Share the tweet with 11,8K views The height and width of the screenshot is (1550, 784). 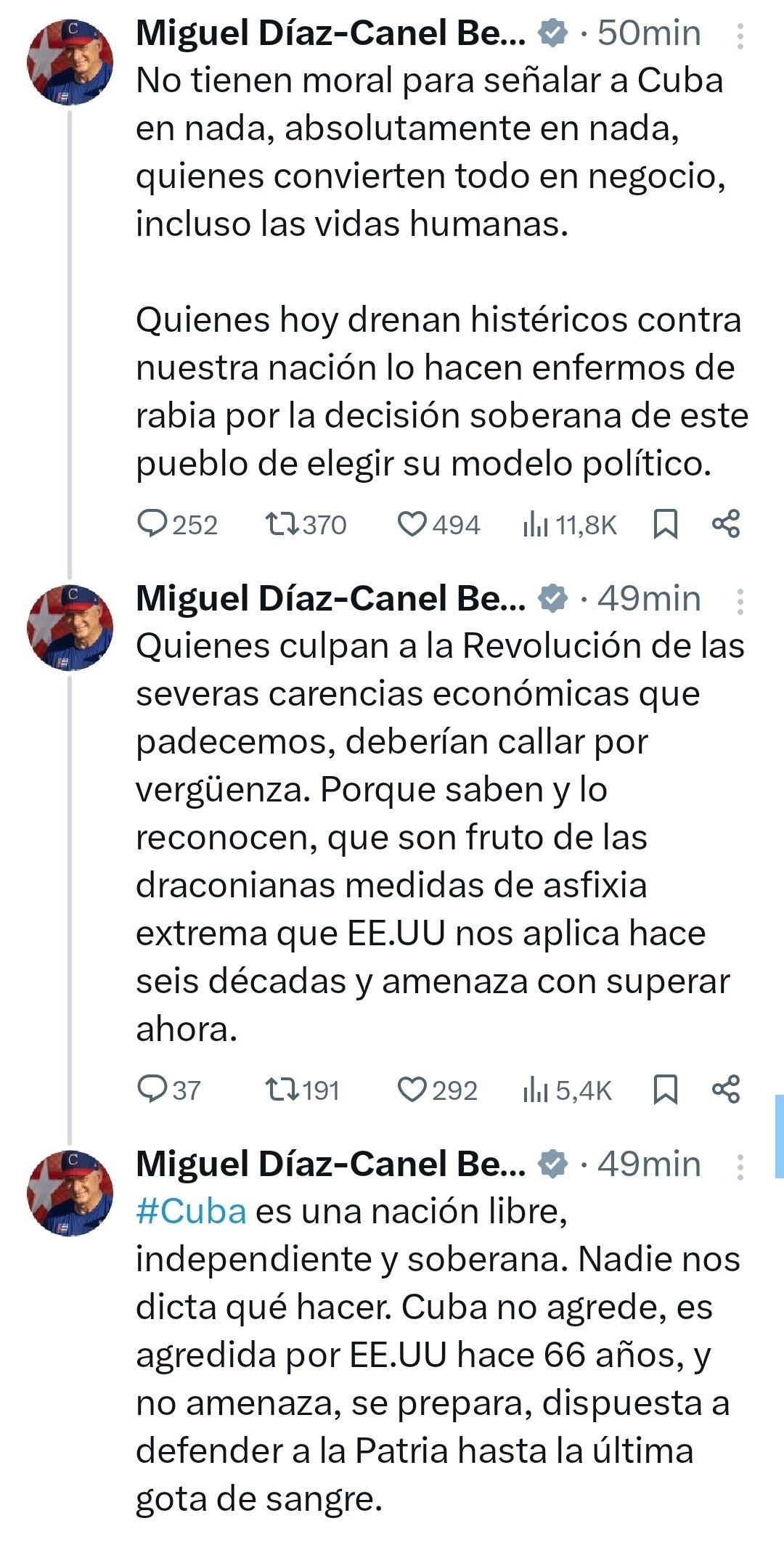pyautogui.click(x=725, y=523)
